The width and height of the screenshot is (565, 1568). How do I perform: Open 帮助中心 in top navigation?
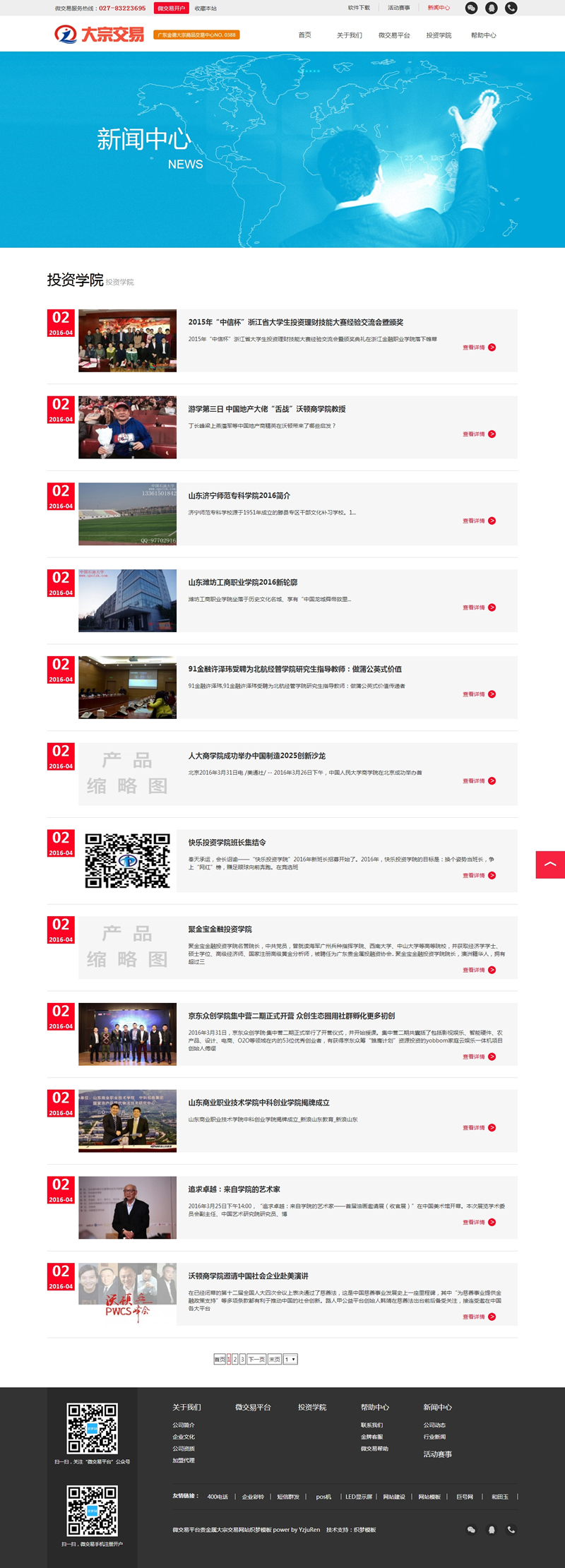(x=483, y=35)
